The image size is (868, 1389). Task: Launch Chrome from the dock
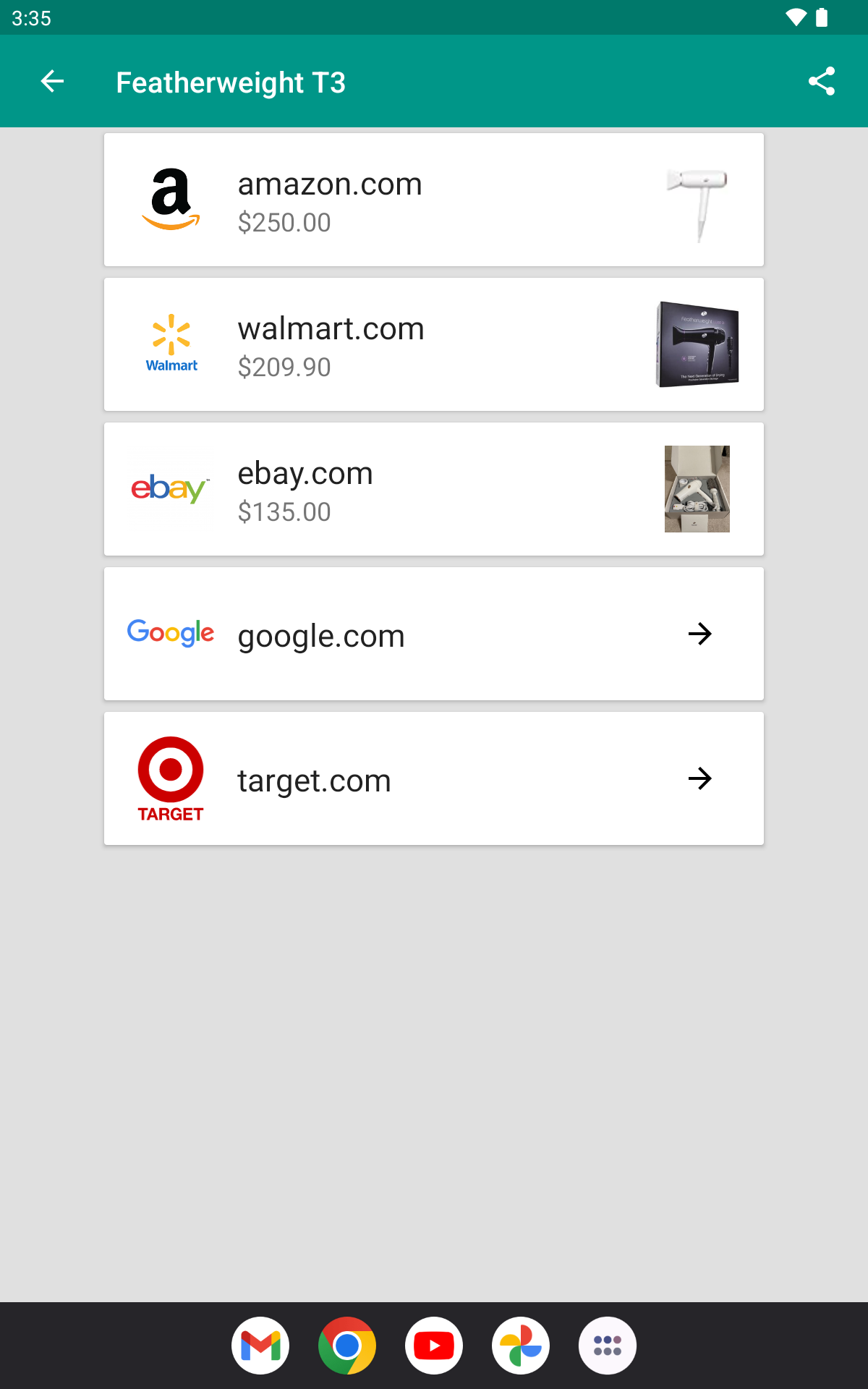[x=347, y=1346]
